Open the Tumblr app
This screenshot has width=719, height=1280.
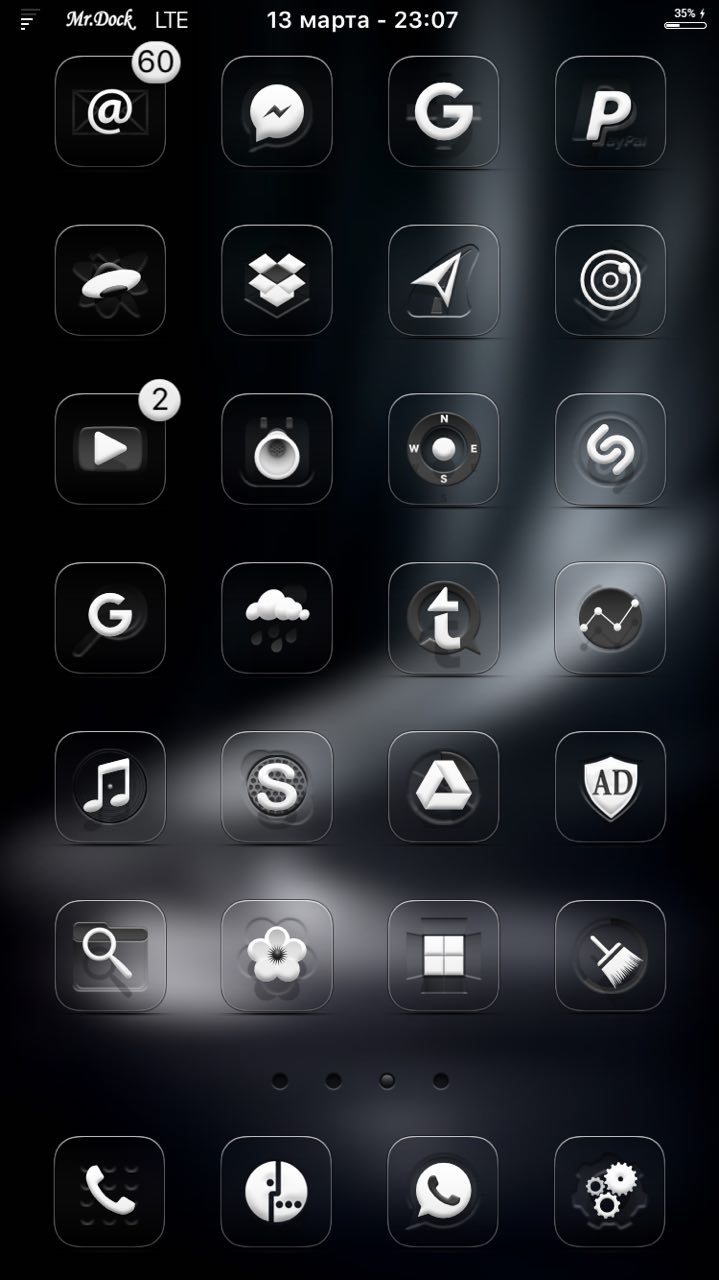tap(443, 618)
